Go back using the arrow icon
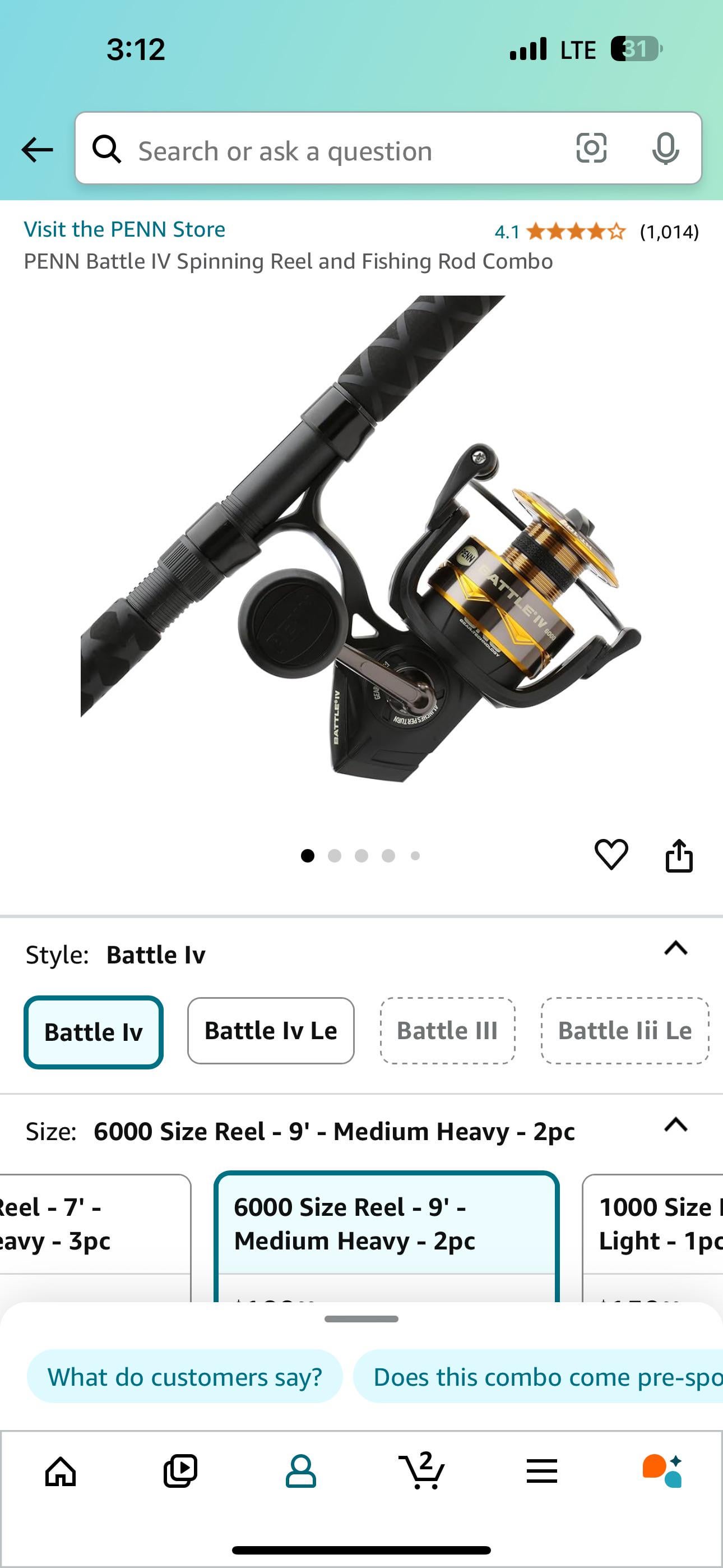Image resolution: width=723 pixels, height=1568 pixels. click(x=37, y=150)
